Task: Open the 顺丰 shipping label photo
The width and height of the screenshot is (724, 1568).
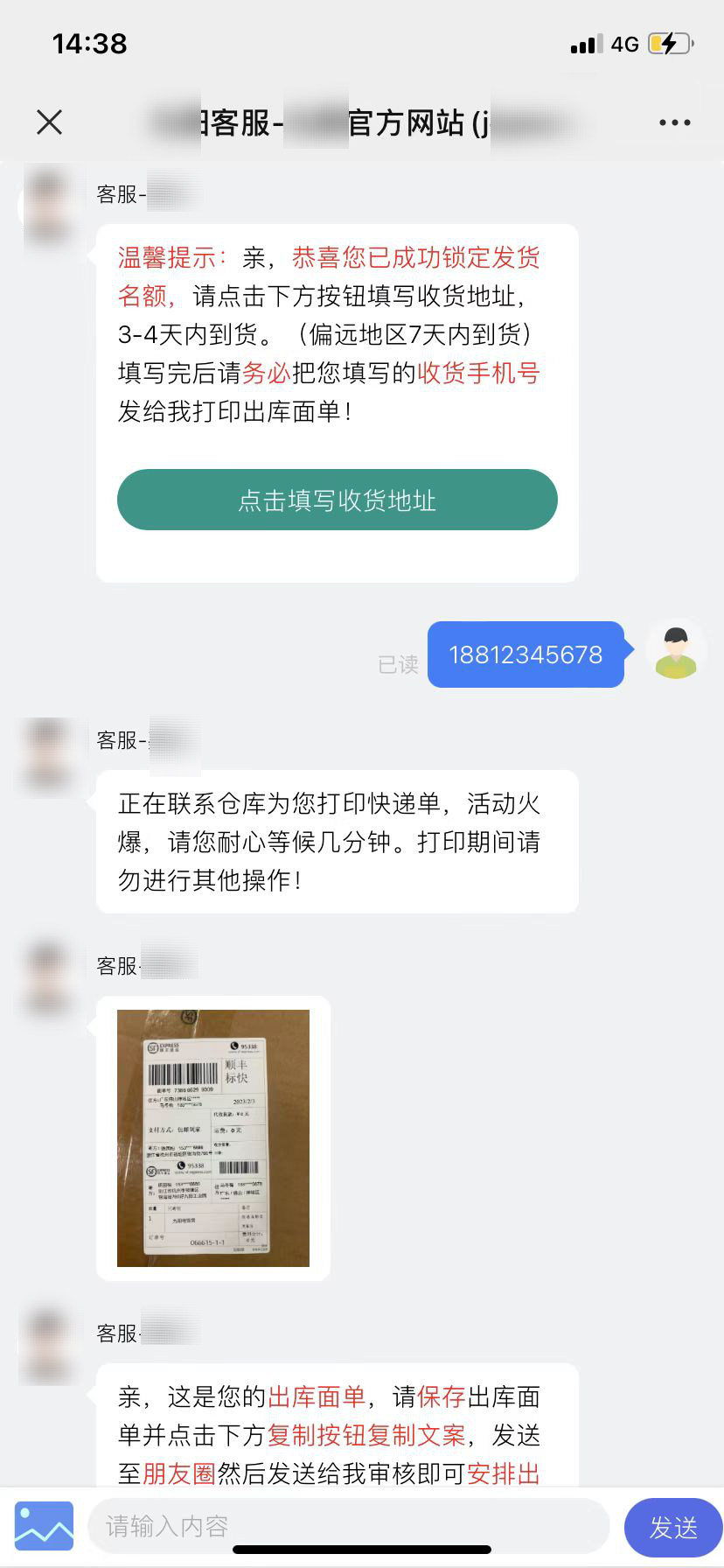Action: [x=213, y=1138]
